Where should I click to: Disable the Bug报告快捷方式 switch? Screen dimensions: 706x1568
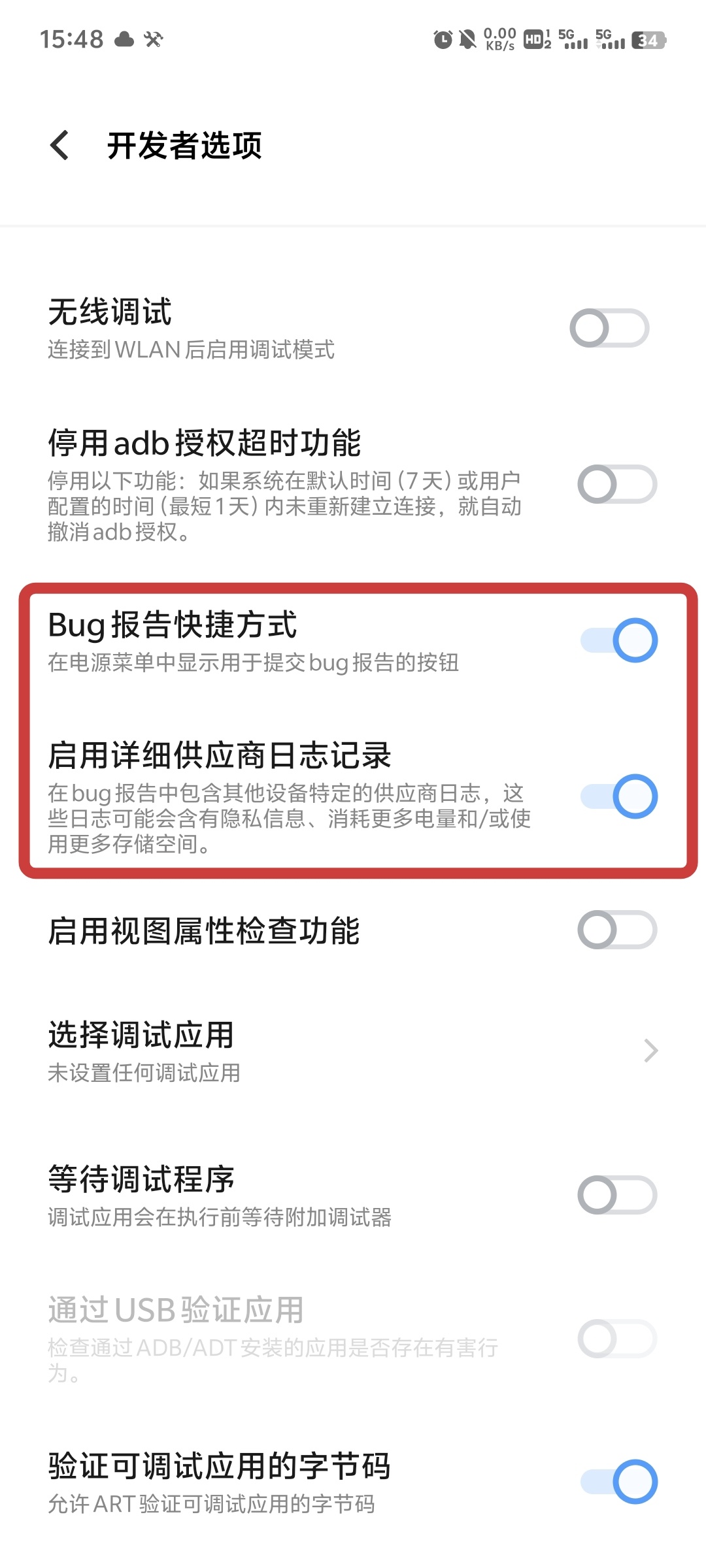click(x=618, y=640)
